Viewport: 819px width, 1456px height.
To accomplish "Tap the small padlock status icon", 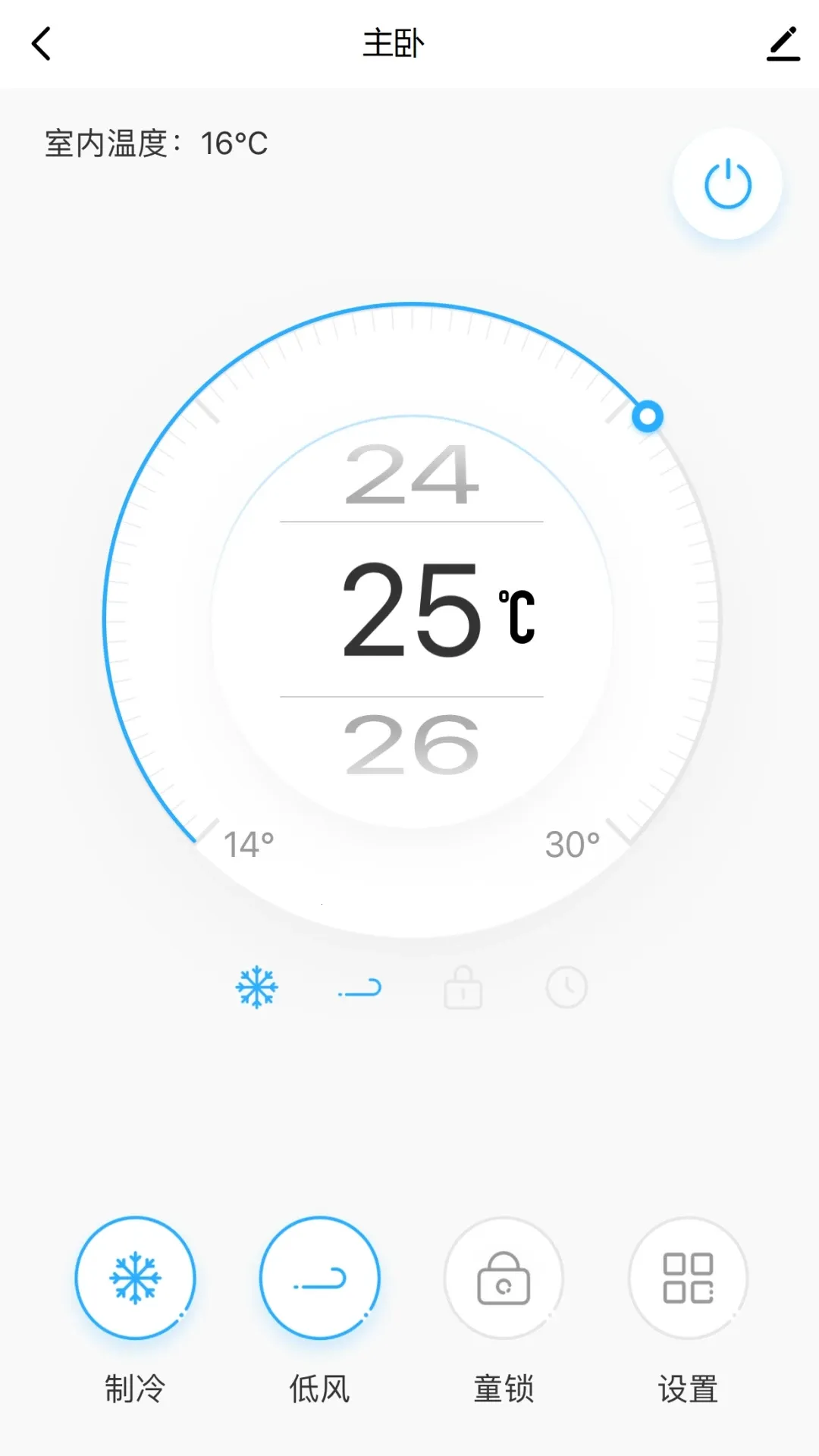I will (x=463, y=987).
